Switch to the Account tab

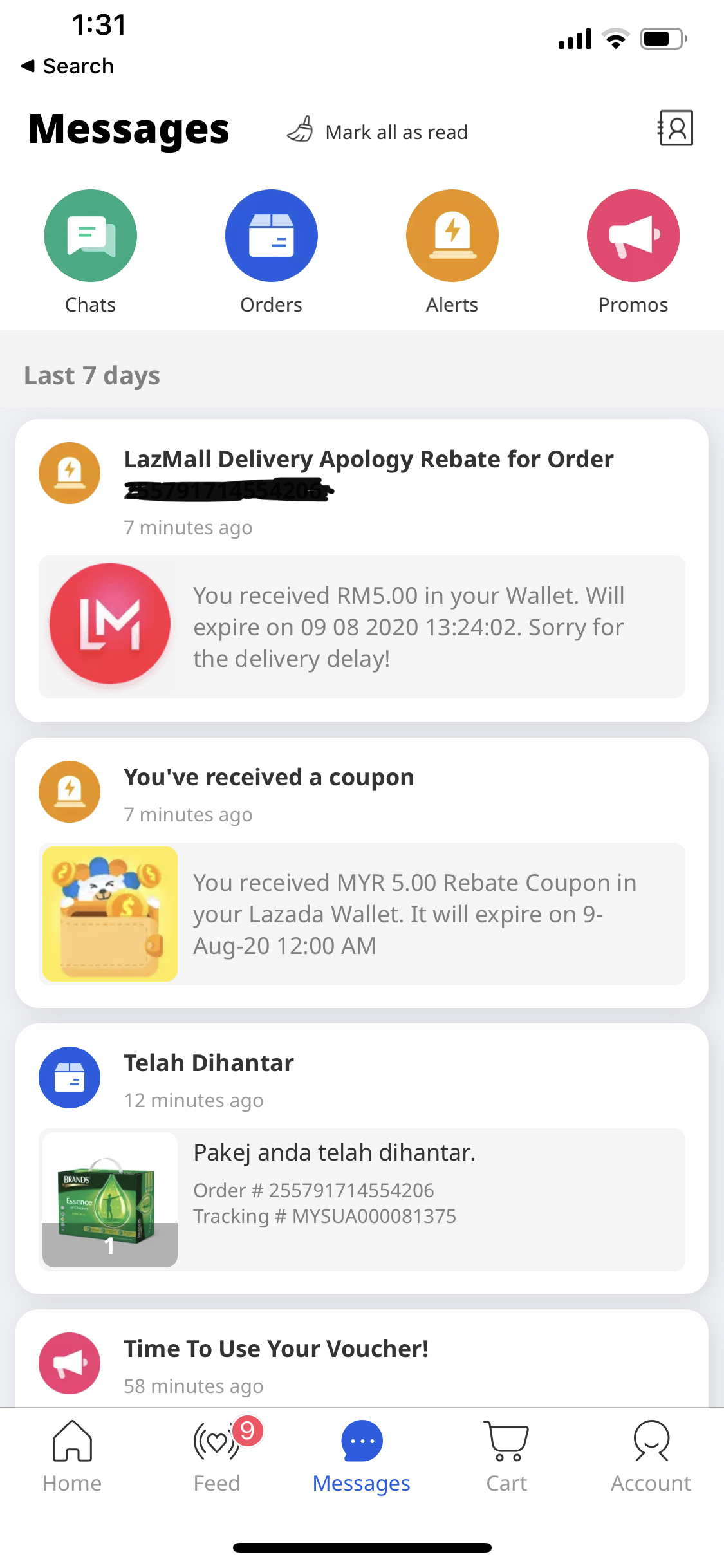(x=651, y=1456)
